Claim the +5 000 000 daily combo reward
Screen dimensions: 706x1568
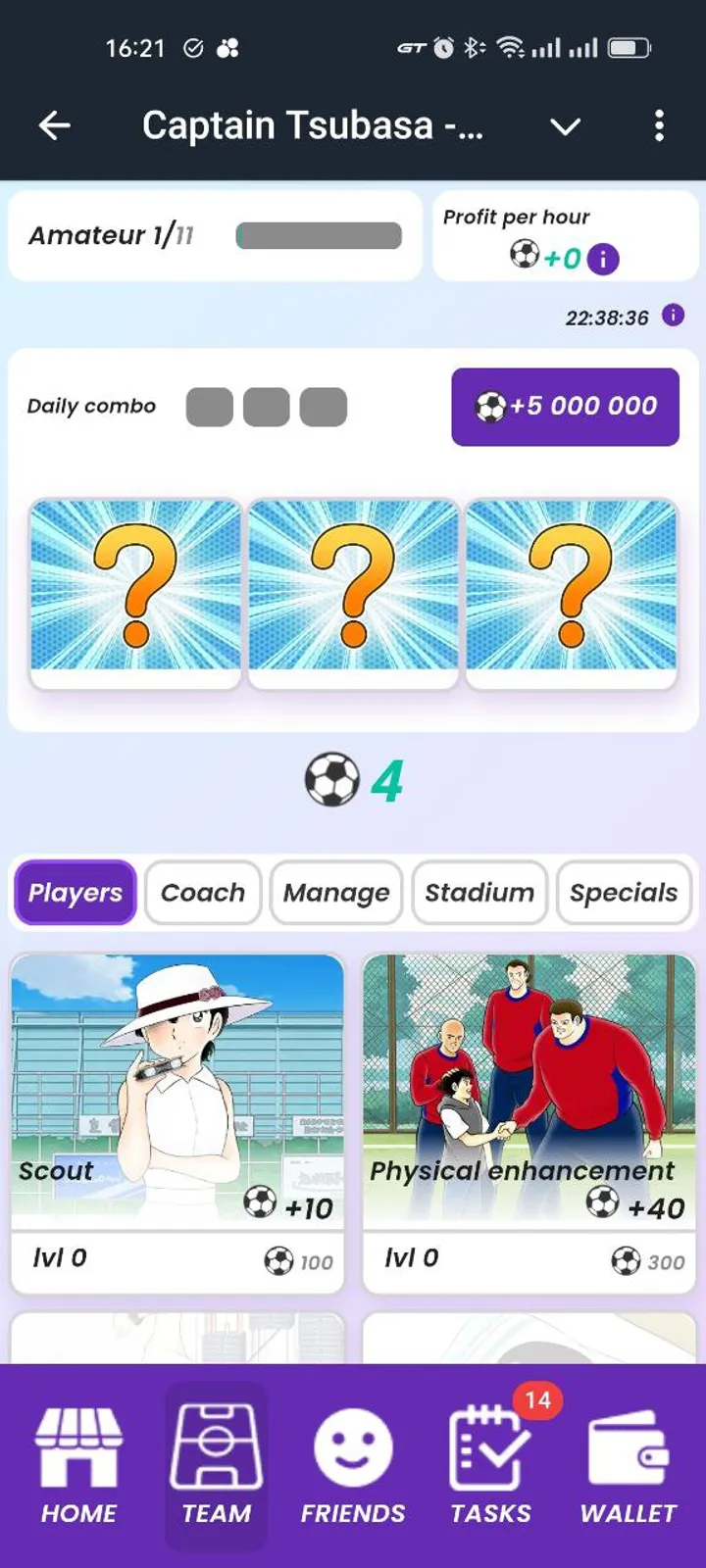pyautogui.click(x=565, y=406)
